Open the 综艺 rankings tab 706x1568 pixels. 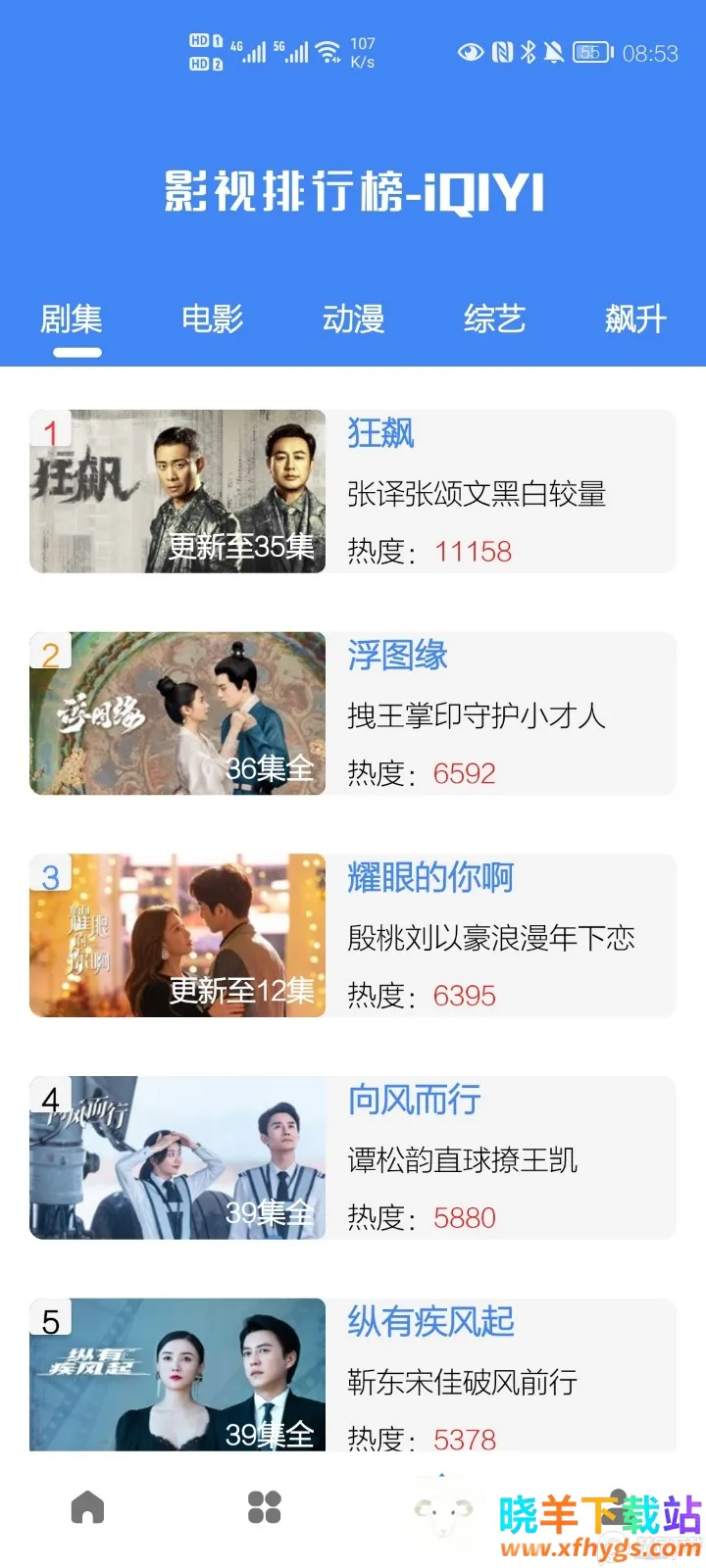(494, 319)
